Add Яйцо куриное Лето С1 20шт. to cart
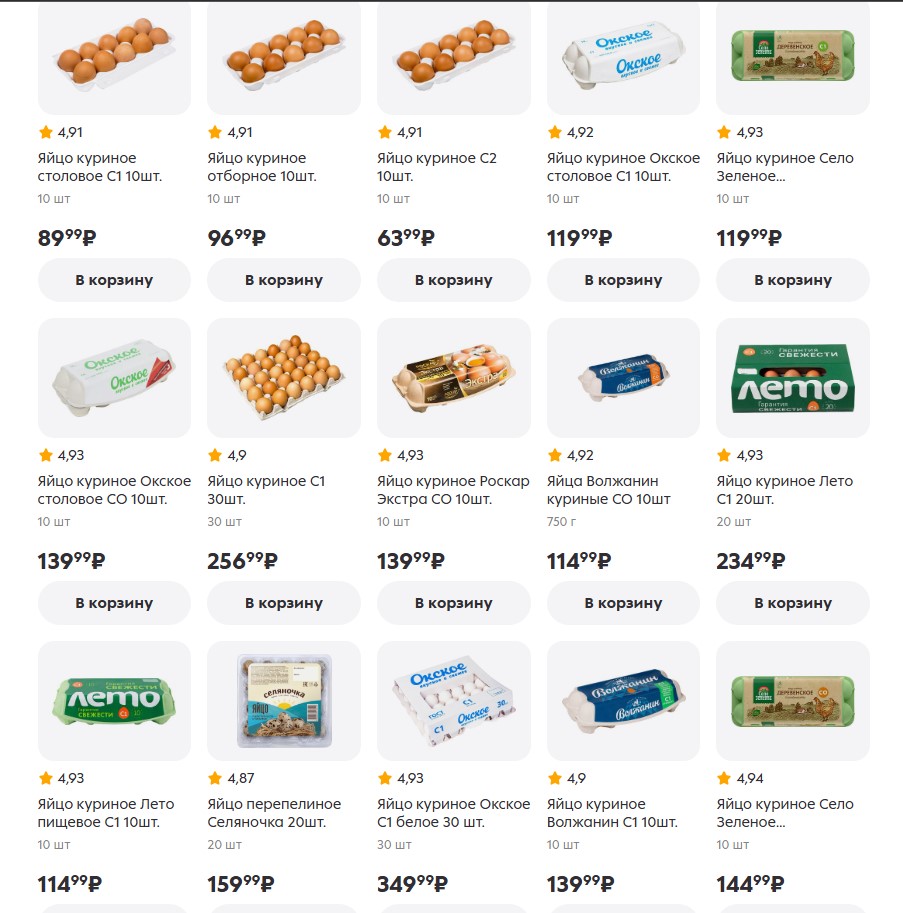 tap(793, 603)
